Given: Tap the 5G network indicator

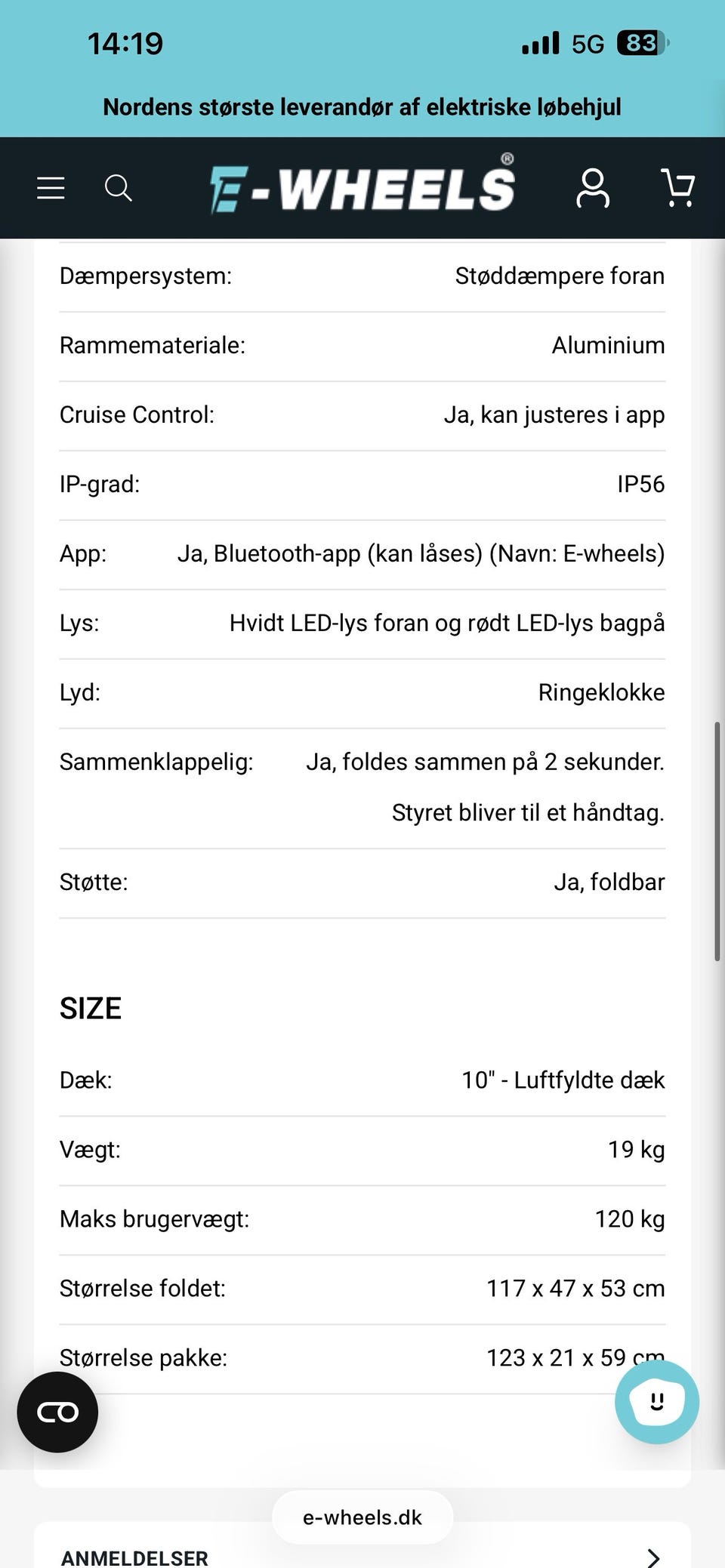Looking at the screenshot, I should coord(587,43).
